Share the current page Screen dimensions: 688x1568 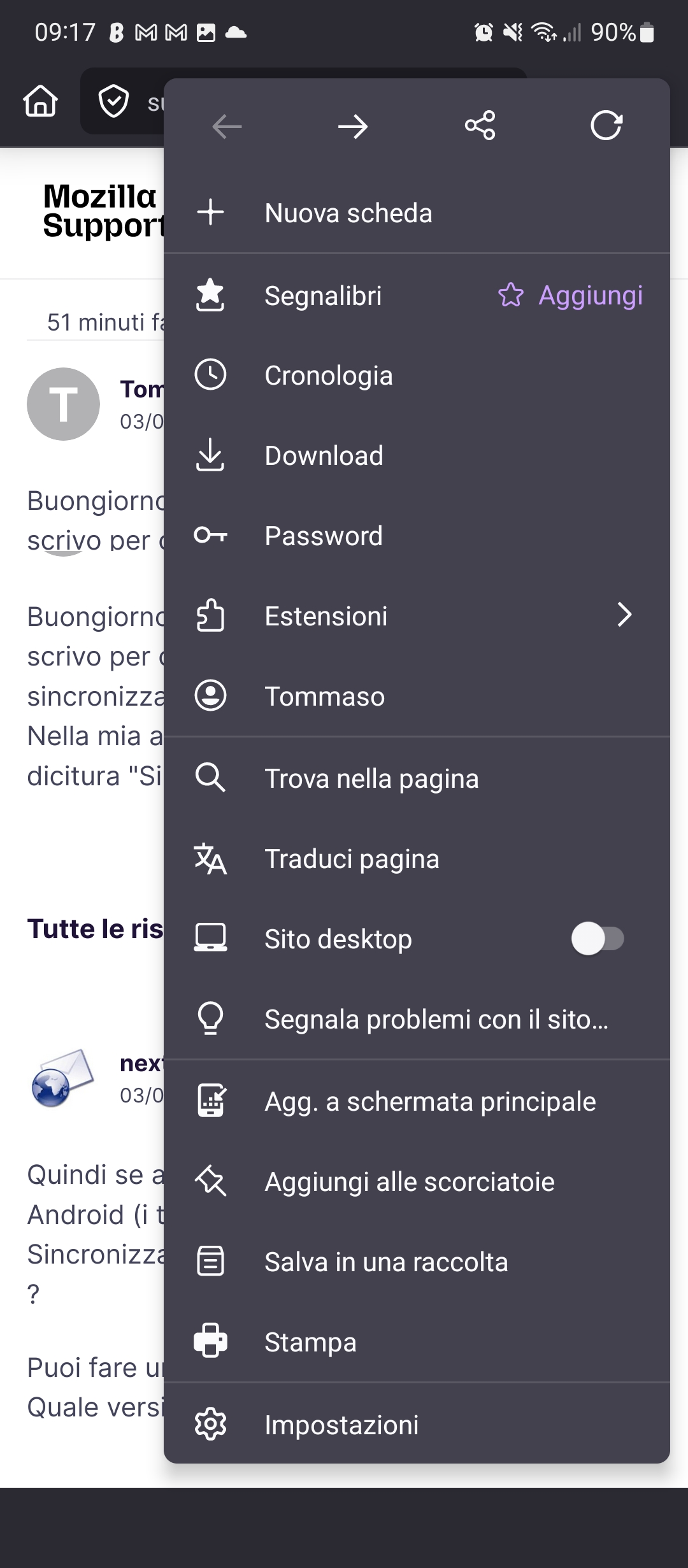coord(480,125)
